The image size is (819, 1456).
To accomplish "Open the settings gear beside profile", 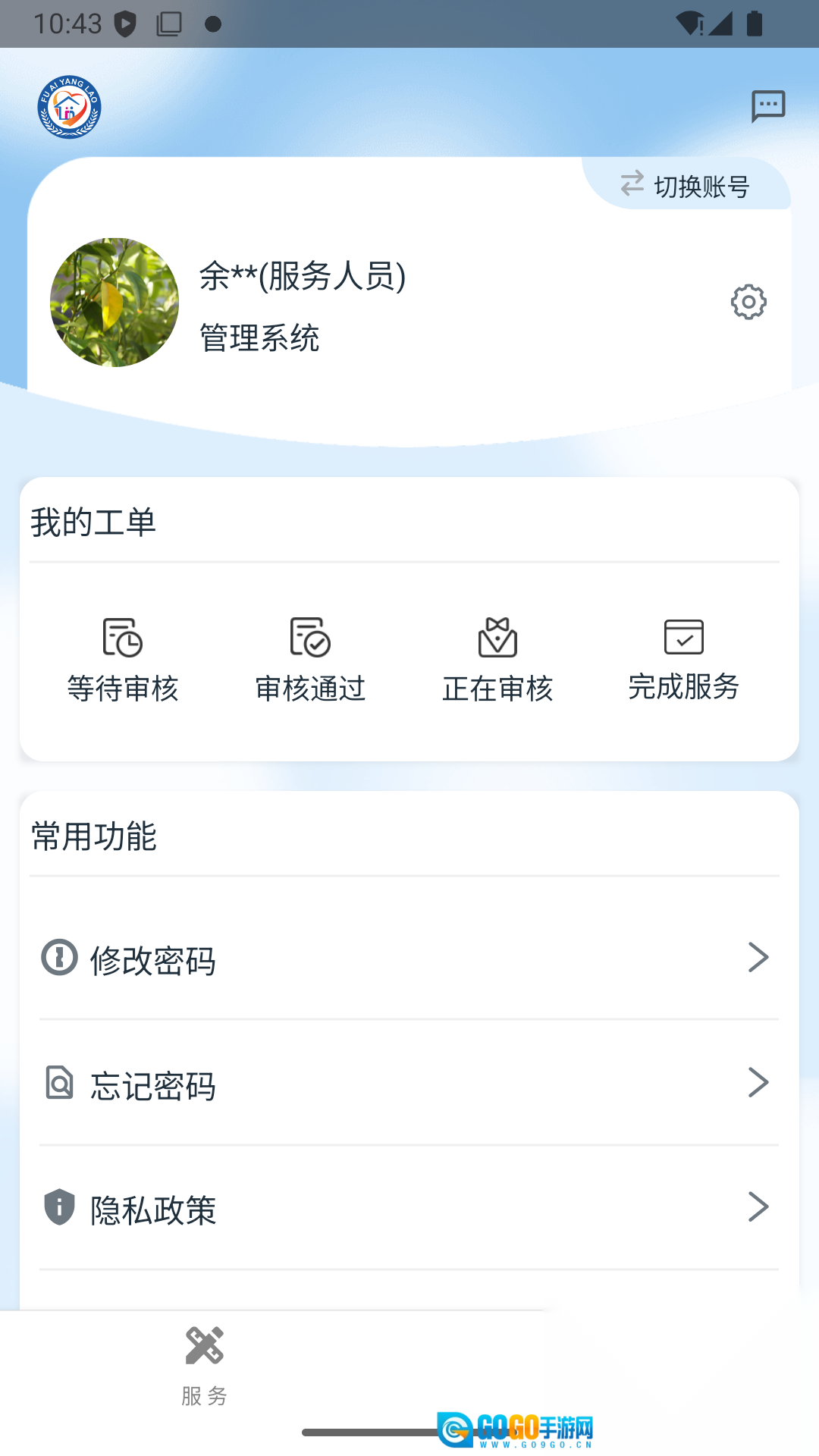I will point(748,302).
